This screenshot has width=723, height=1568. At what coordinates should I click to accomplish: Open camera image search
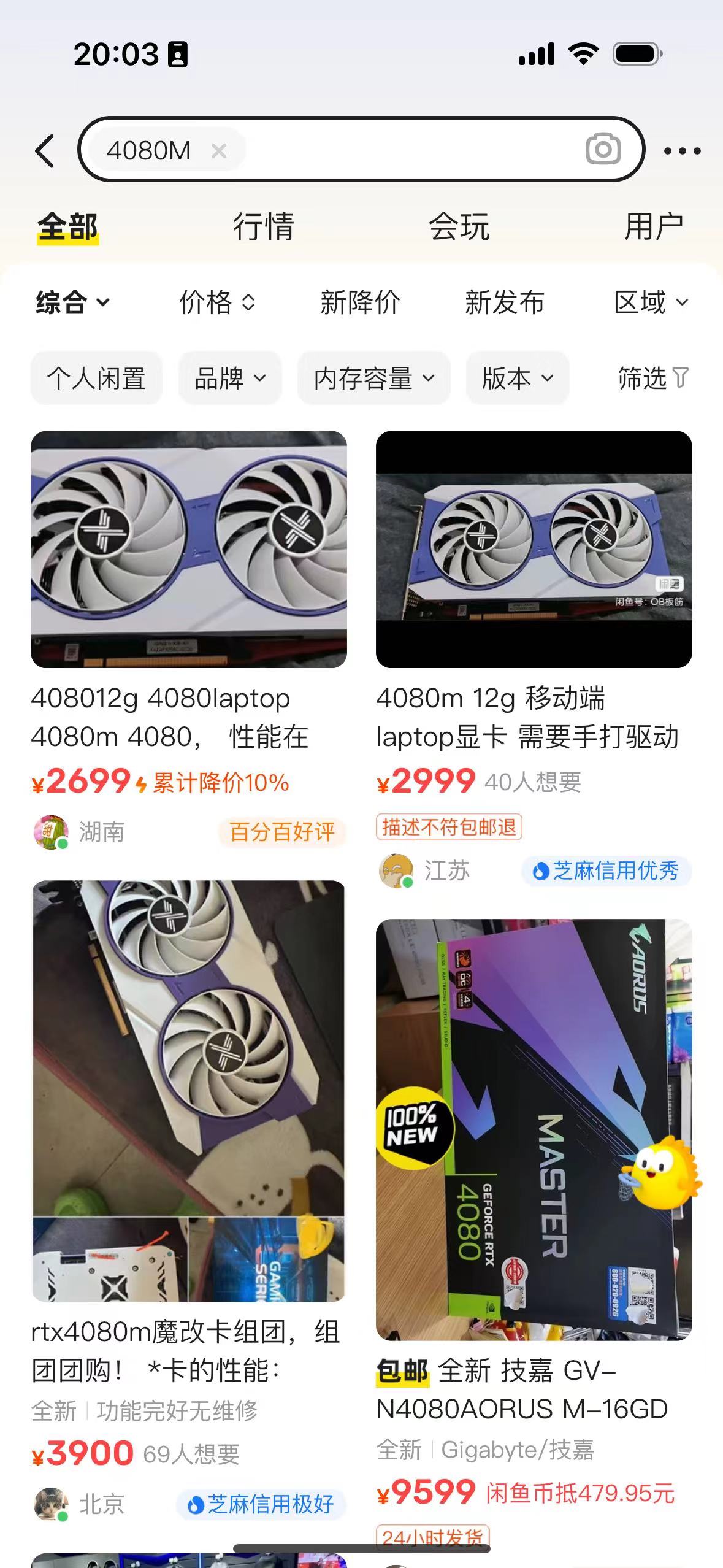[603, 149]
